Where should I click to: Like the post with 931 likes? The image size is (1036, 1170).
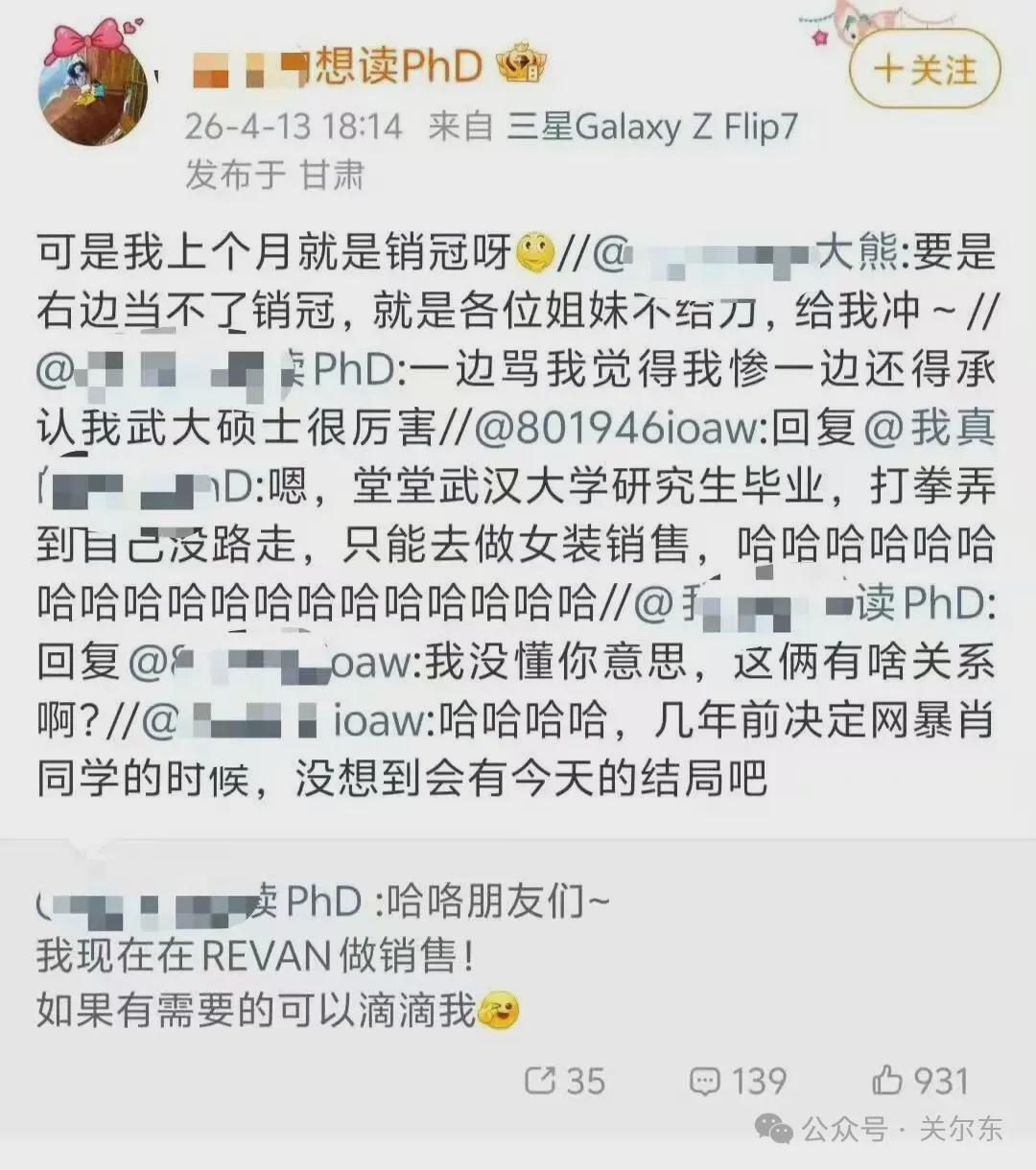coord(919,1081)
